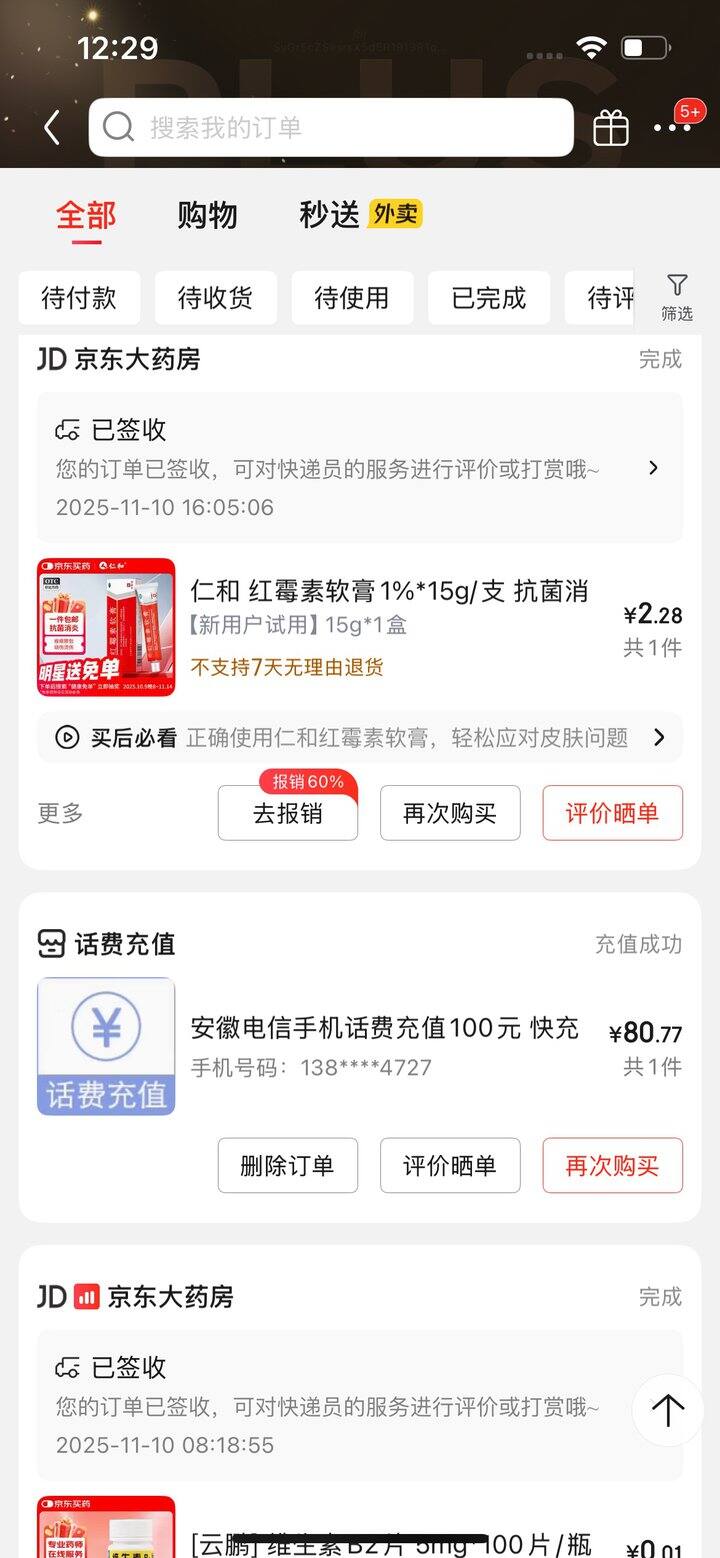Tap 去报销 for the ointment order
720x1558 pixels.
pos(288,813)
